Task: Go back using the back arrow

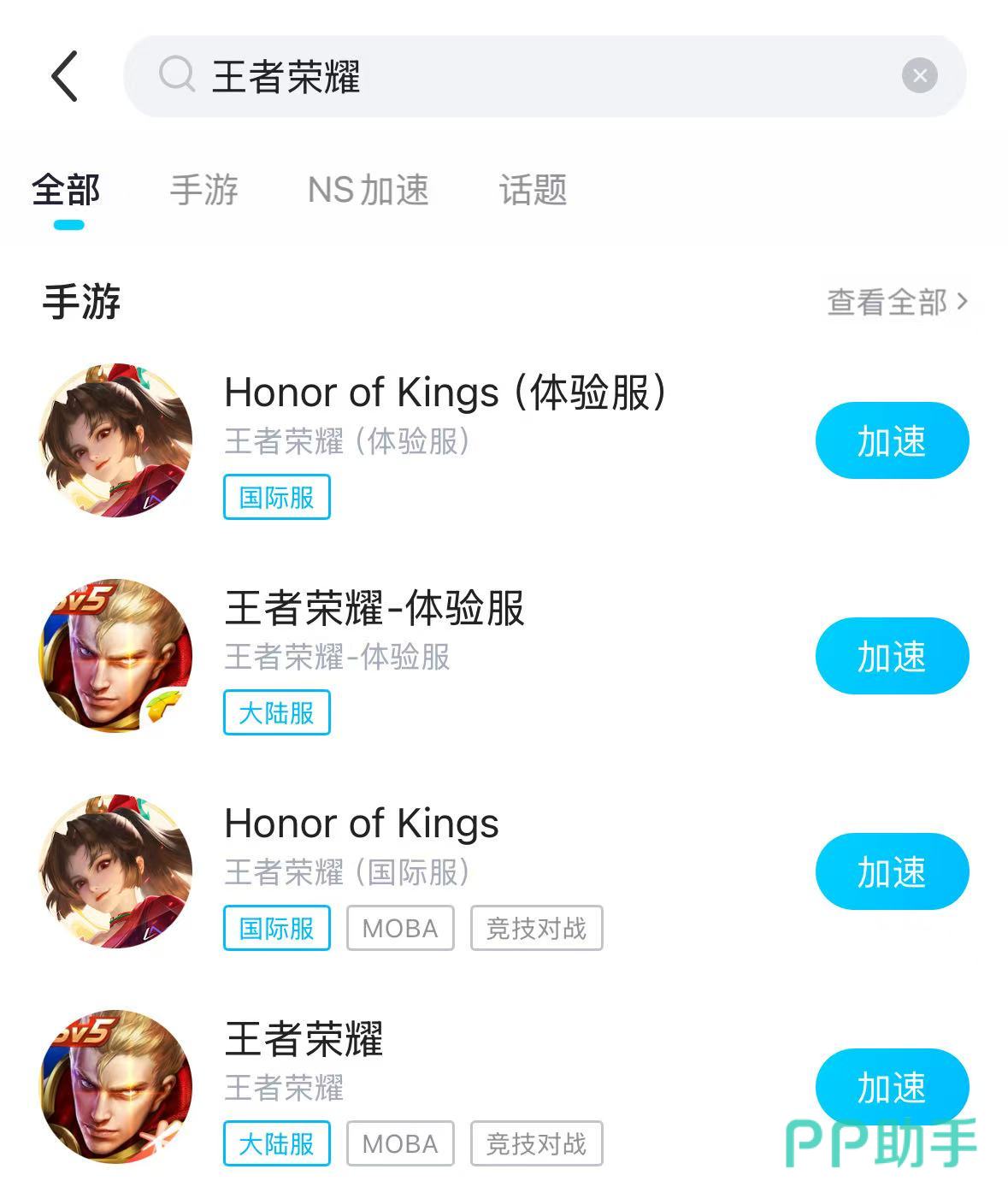Action: pyautogui.click(x=65, y=76)
